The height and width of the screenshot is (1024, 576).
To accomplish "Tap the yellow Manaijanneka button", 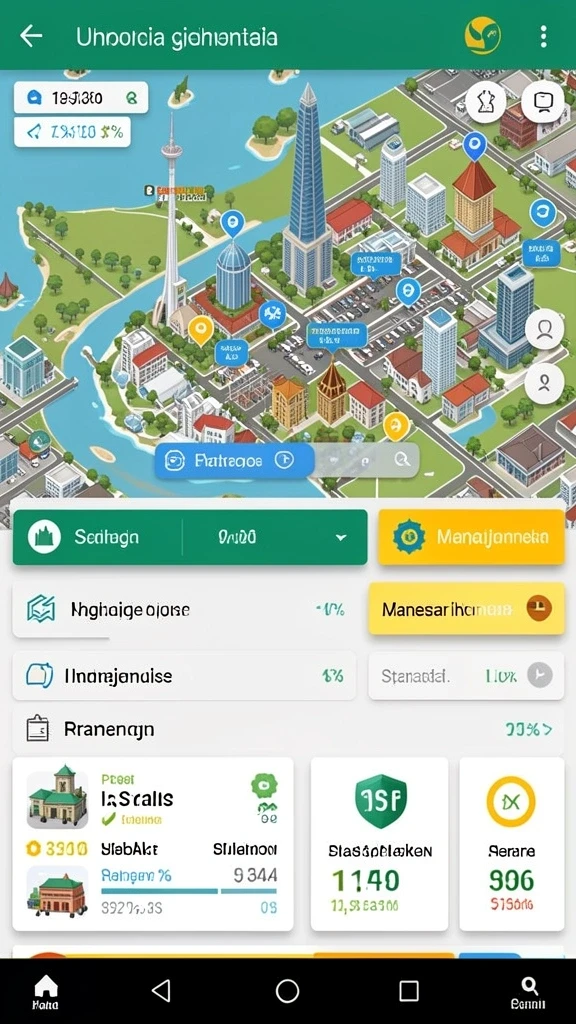I will pos(471,537).
